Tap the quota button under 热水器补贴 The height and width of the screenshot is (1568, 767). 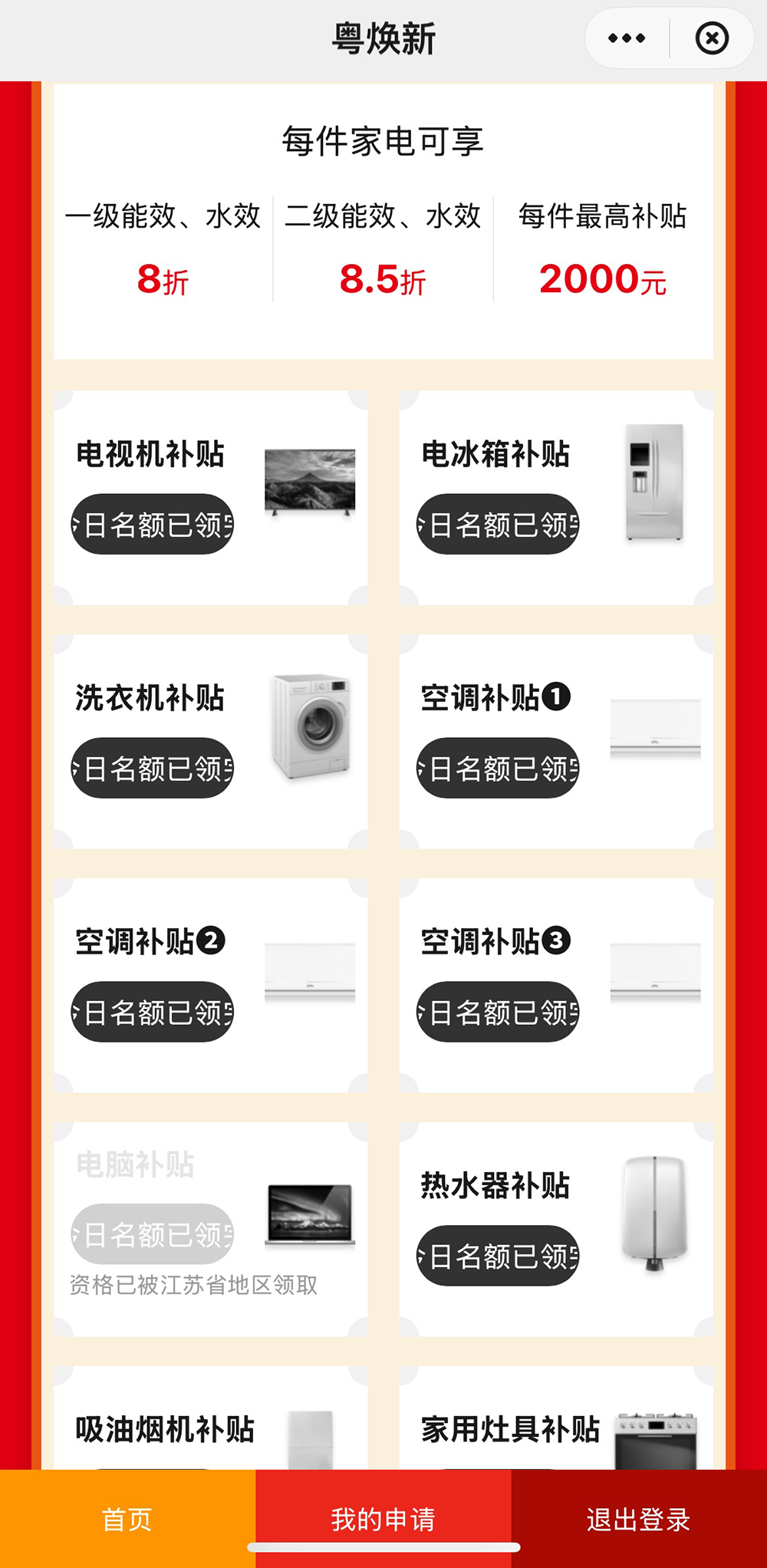[498, 1256]
